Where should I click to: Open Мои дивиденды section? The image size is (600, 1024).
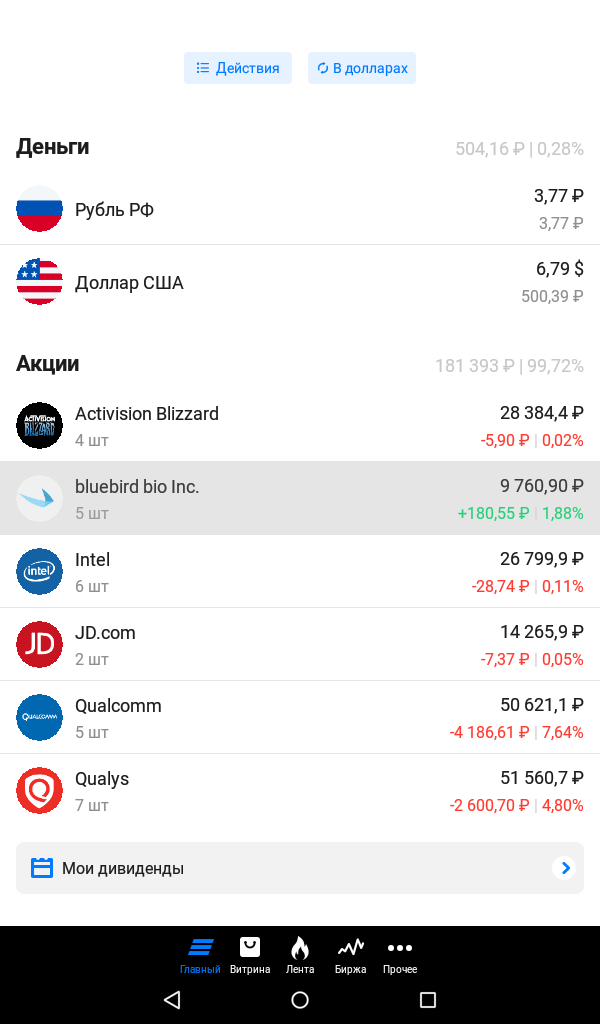click(x=300, y=868)
